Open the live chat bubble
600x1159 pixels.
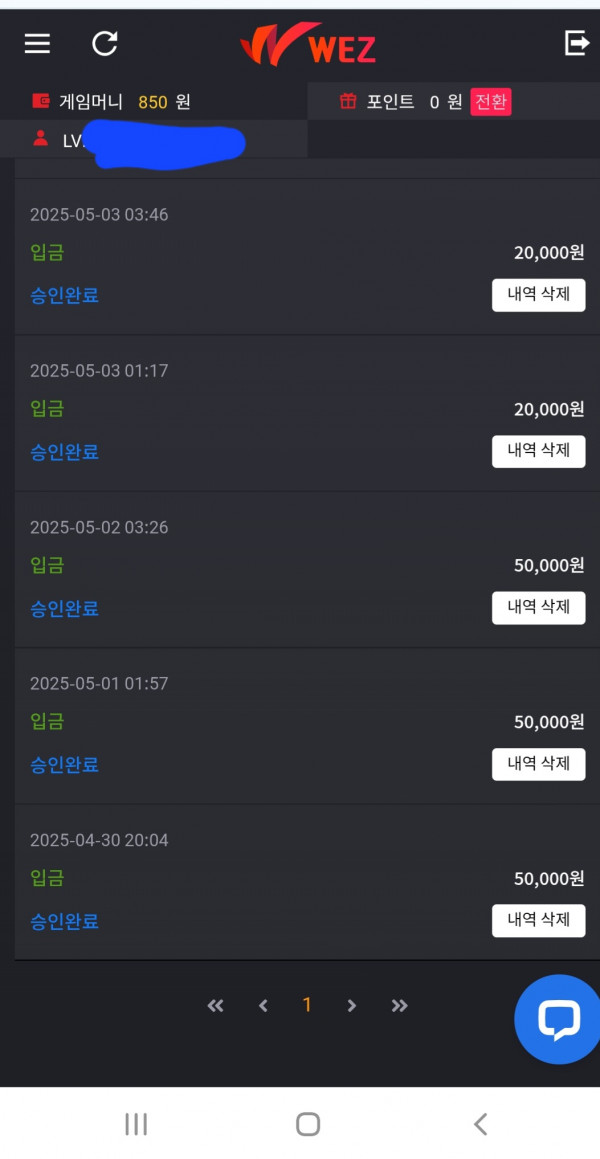pos(558,1019)
